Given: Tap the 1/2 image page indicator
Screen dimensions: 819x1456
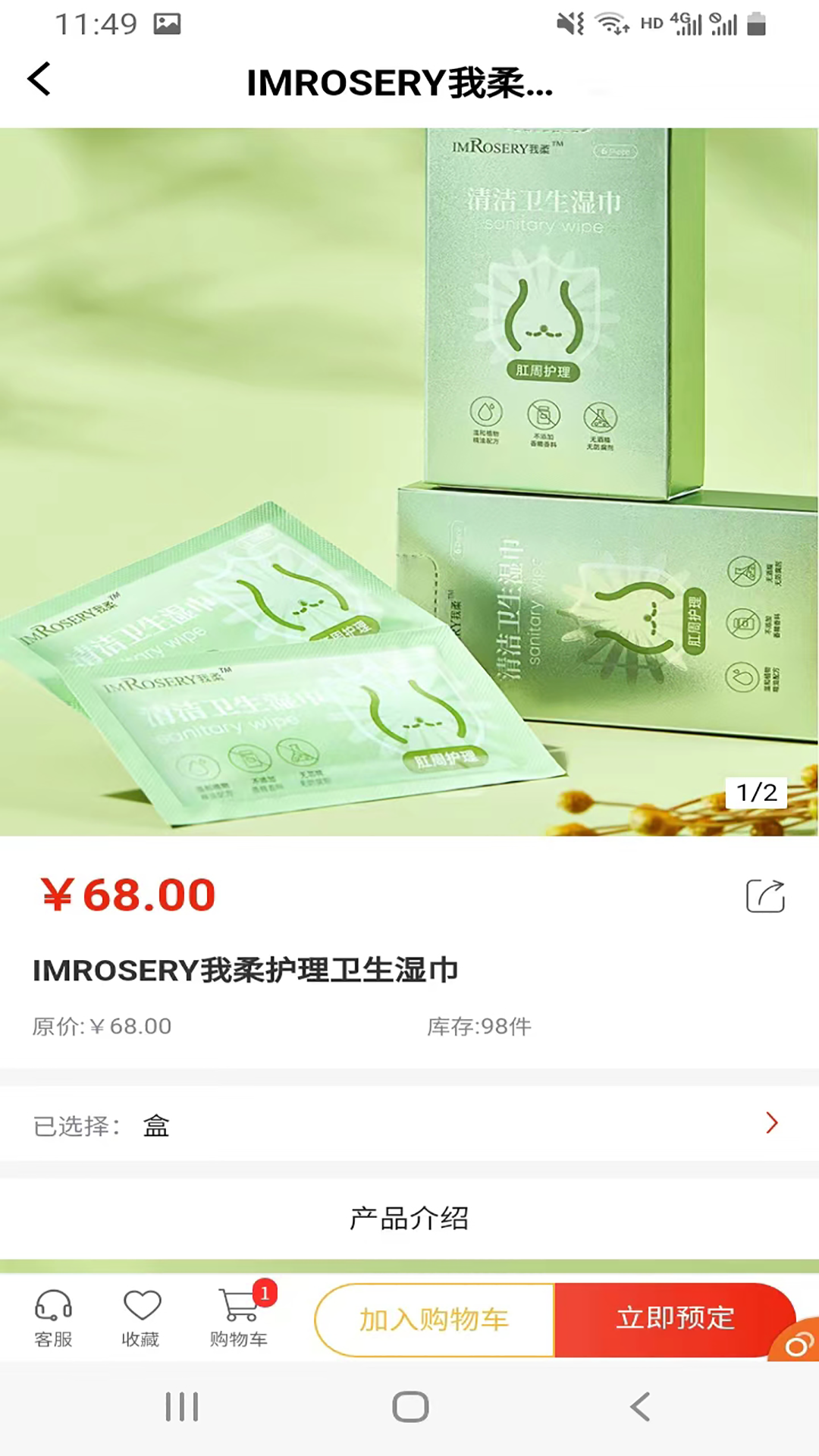Looking at the screenshot, I should click(x=755, y=792).
